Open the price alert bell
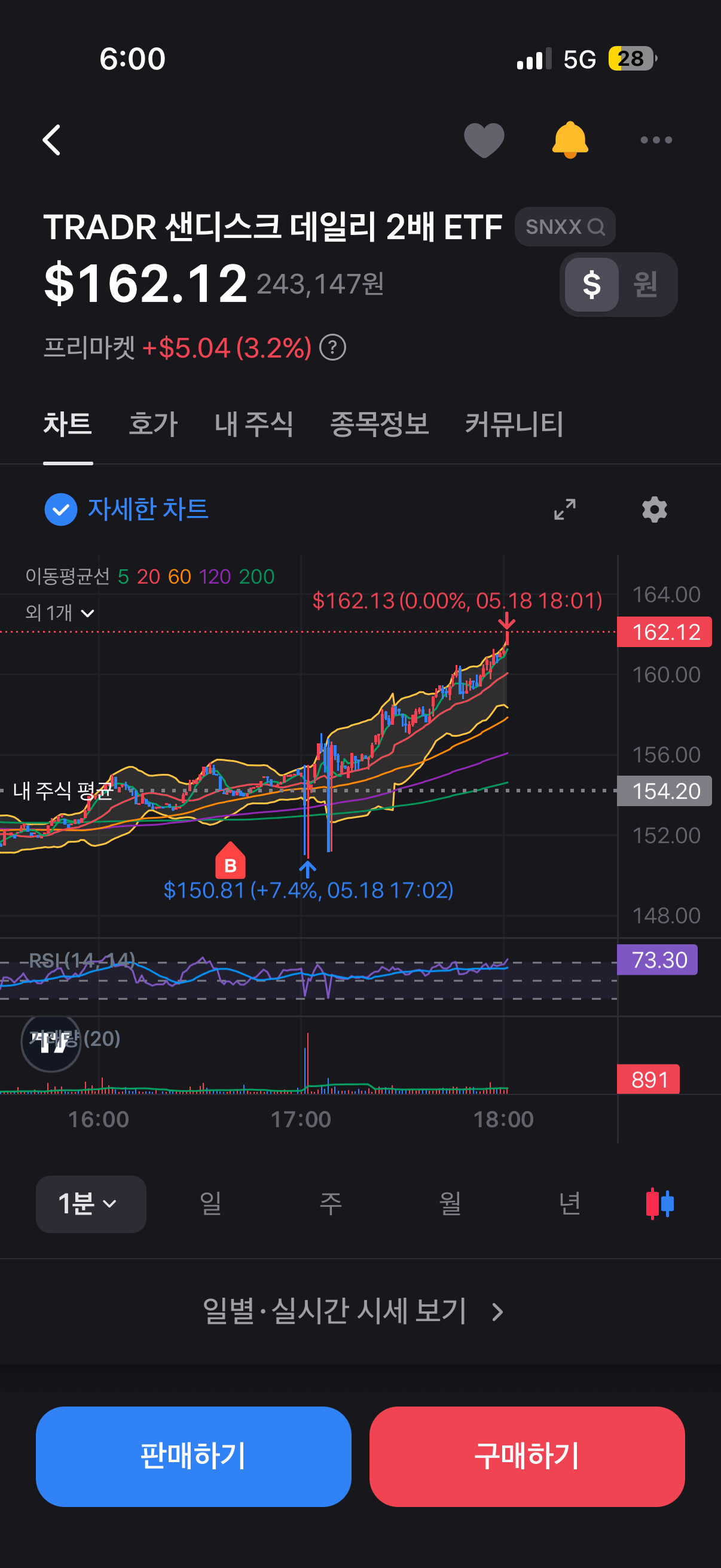Viewport: 721px width, 1568px height. click(x=570, y=140)
